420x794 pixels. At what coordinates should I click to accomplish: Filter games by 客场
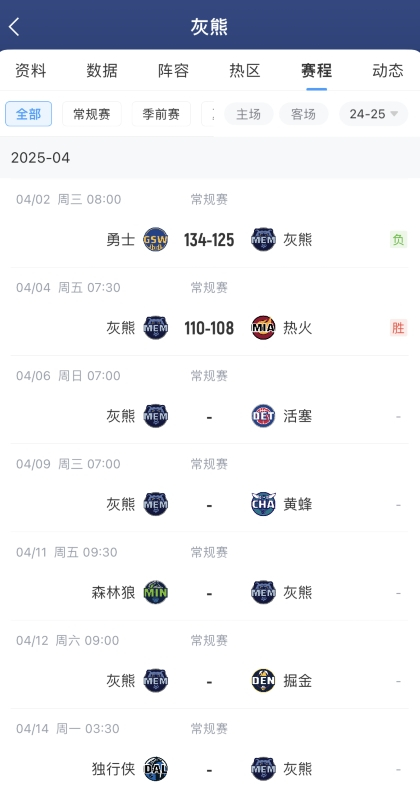(303, 114)
